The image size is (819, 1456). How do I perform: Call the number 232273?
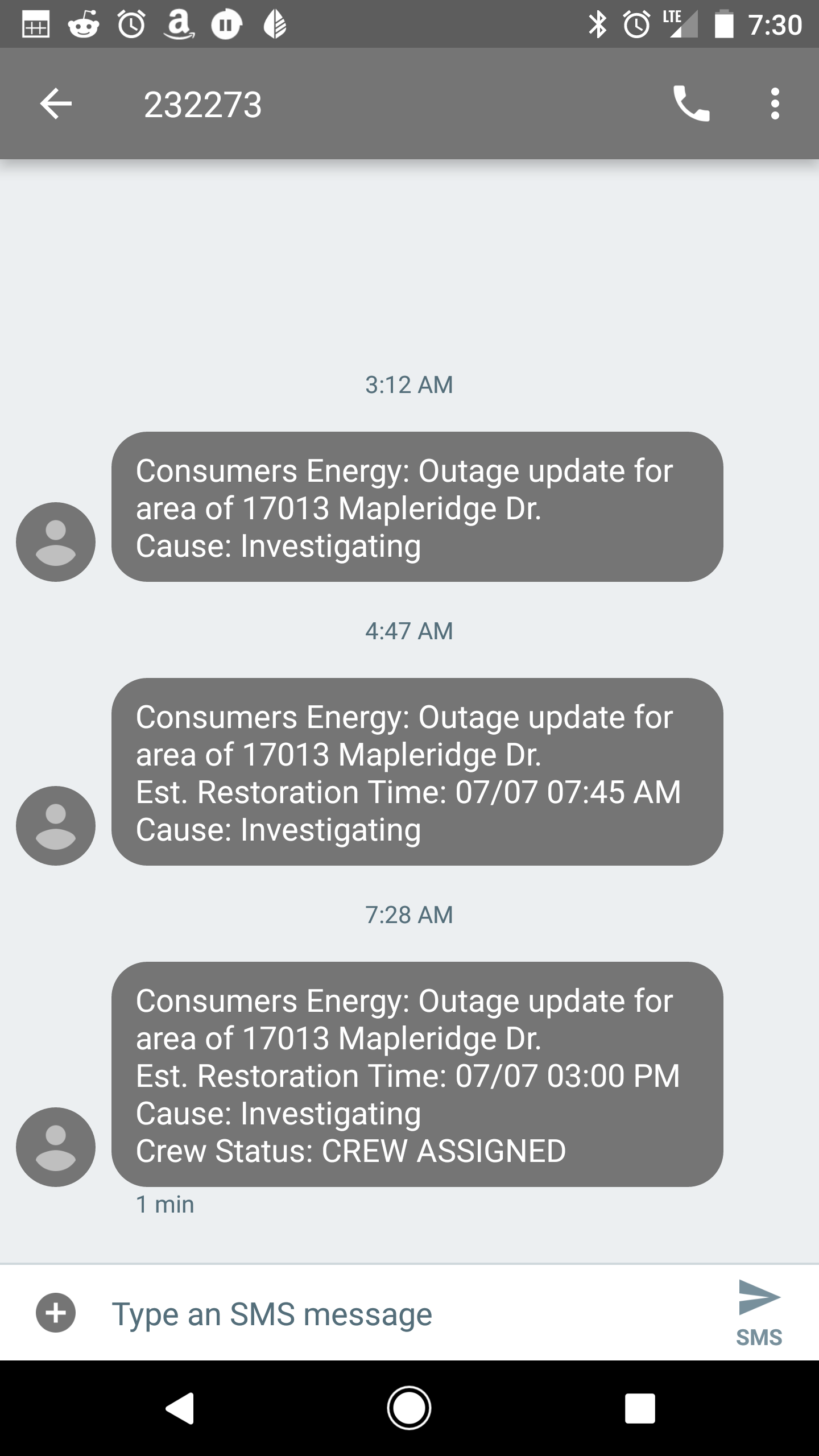click(x=691, y=104)
